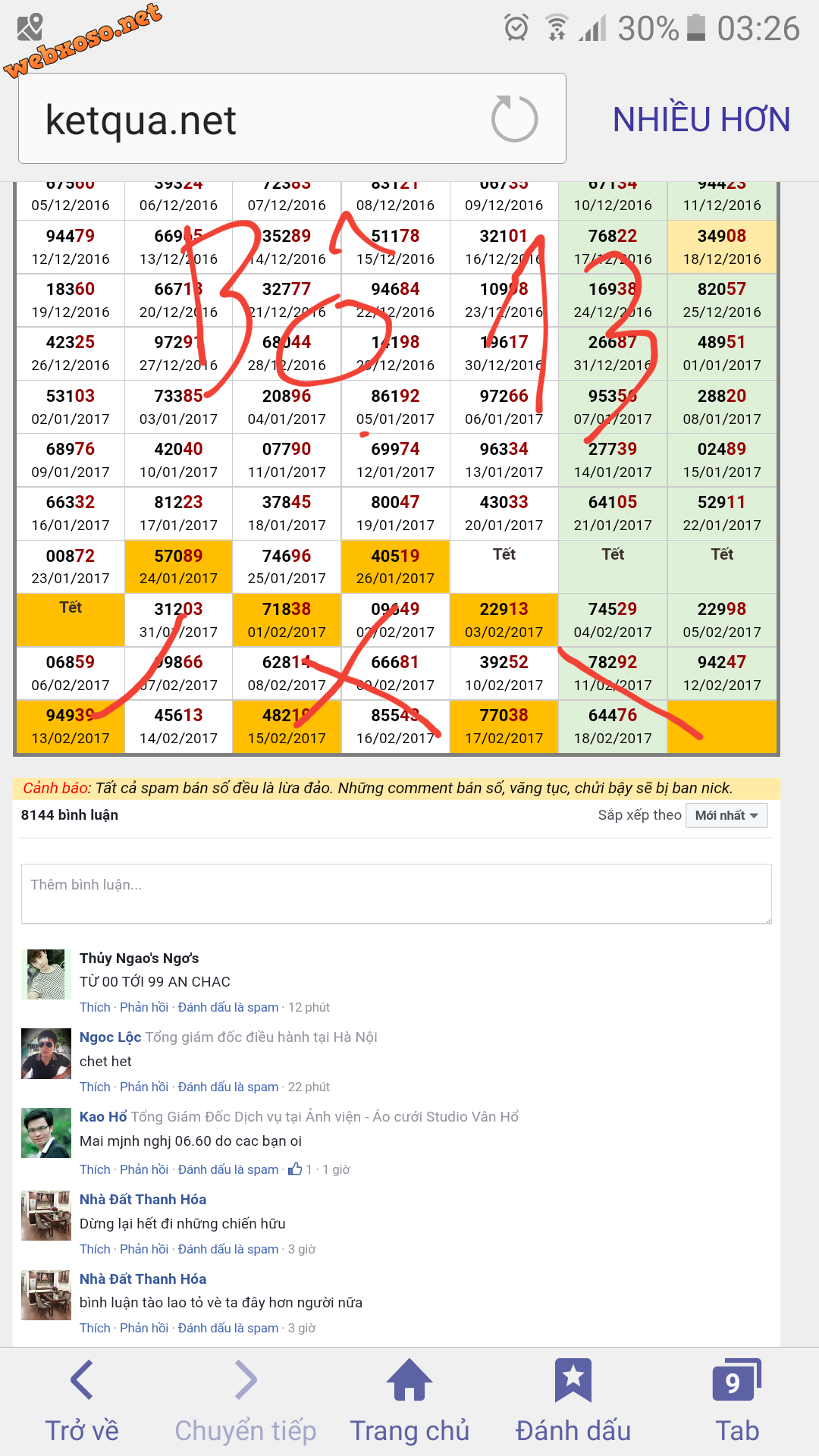Open the Tab switcher showing 9
Screen dimensions: 819x1456
pos(736,1401)
